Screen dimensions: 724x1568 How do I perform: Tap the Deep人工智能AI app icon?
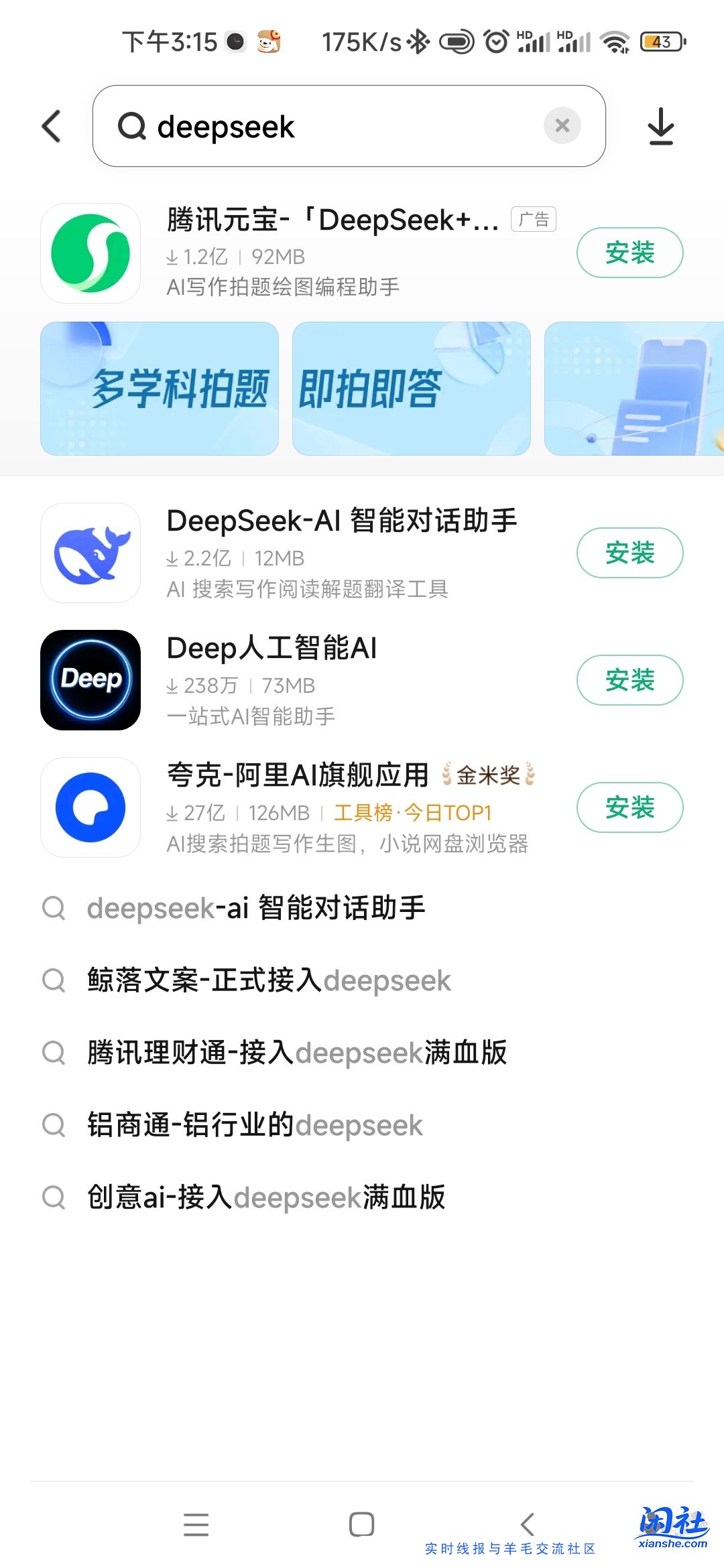(x=90, y=679)
